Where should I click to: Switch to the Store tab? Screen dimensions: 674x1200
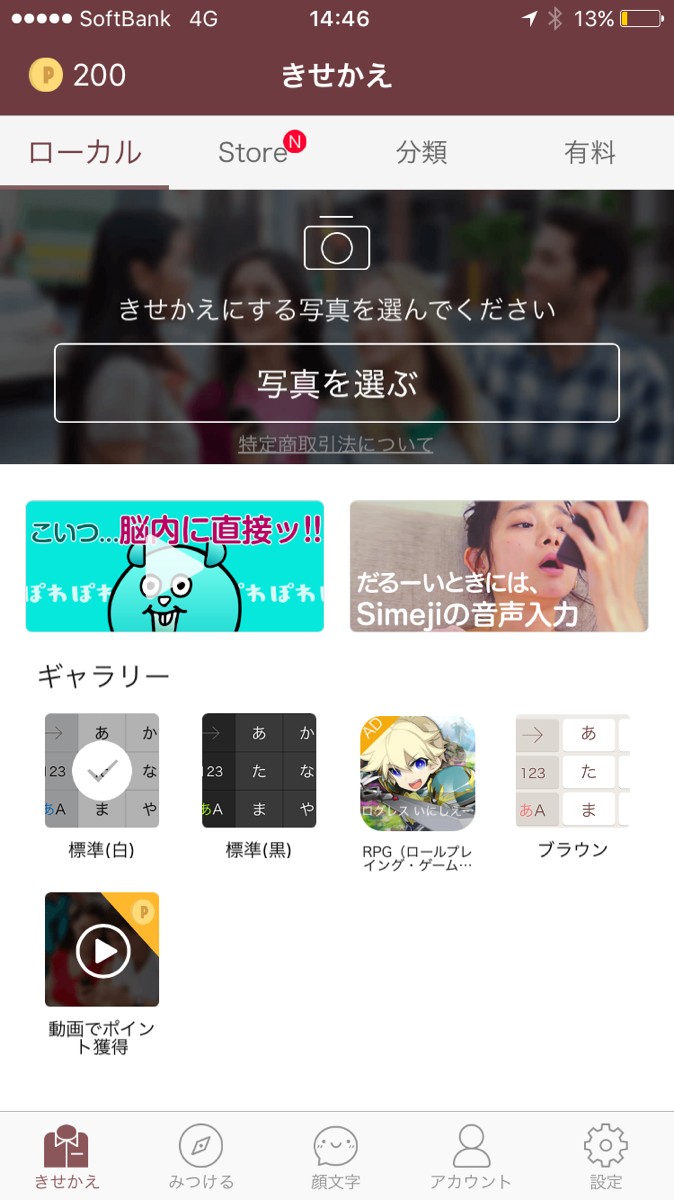pos(253,153)
